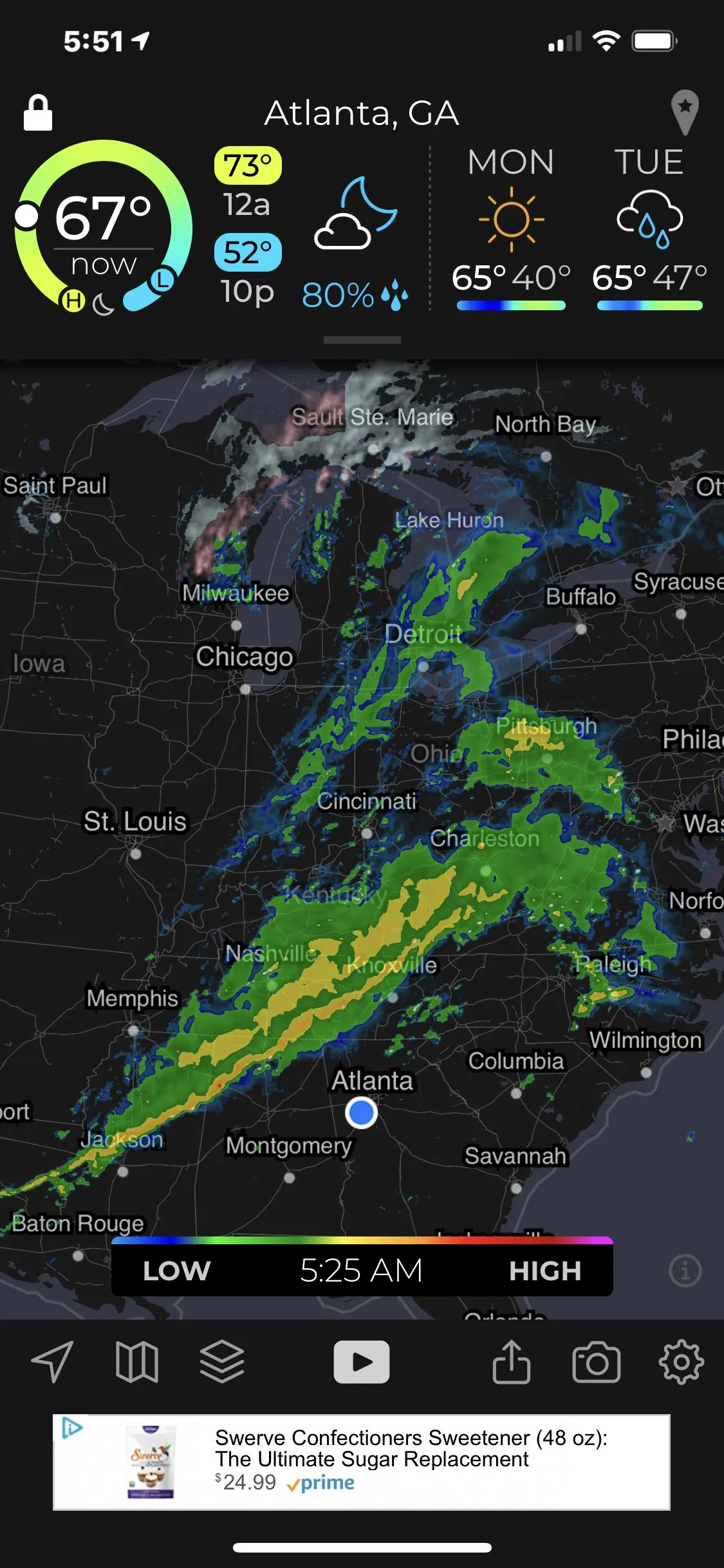
Task: Open Atlanta, GA location title
Action: point(362,113)
